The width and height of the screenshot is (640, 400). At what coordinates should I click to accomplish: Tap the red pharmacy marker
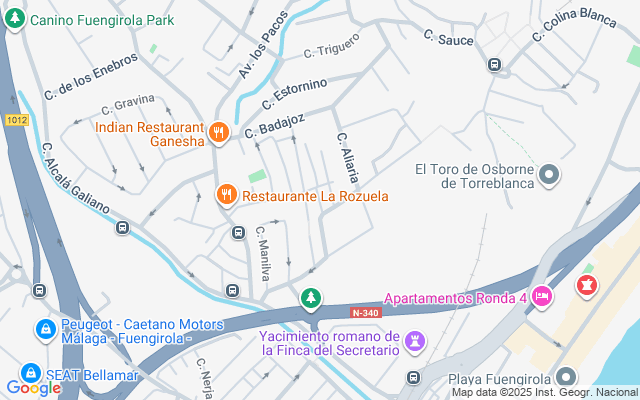[587, 286]
